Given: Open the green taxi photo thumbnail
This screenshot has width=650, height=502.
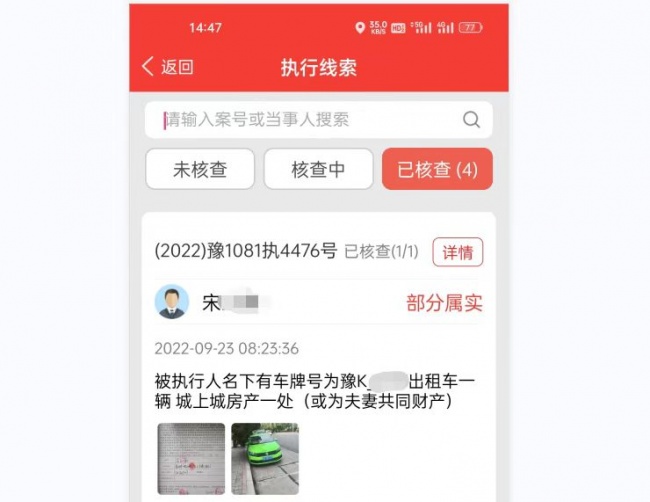Looking at the screenshot, I should coord(264,458).
